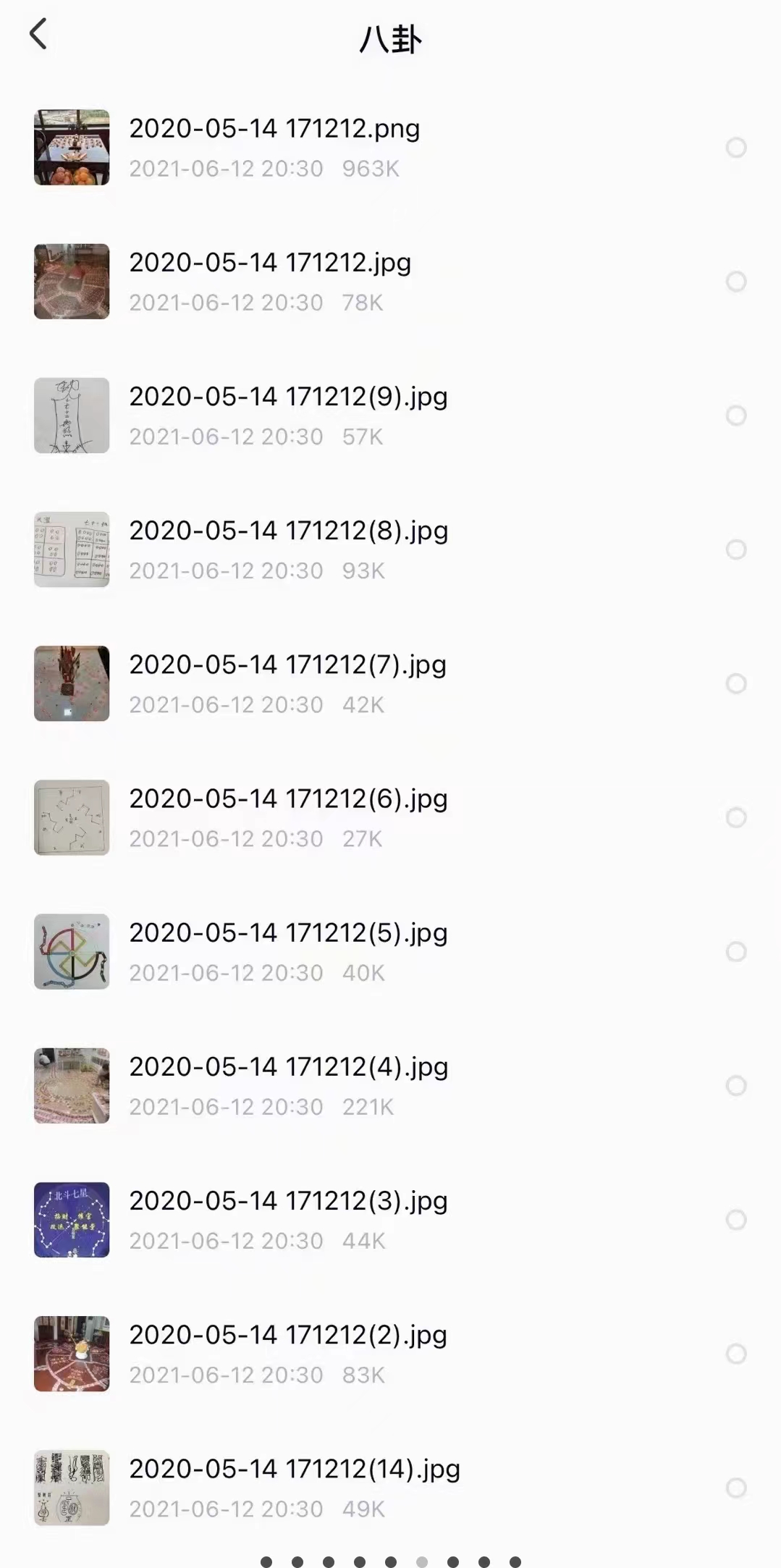Open the Big Dipper image thumbnail for 171212(3).jpg
Screen dimensions: 781x1568
click(x=71, y=1221)
